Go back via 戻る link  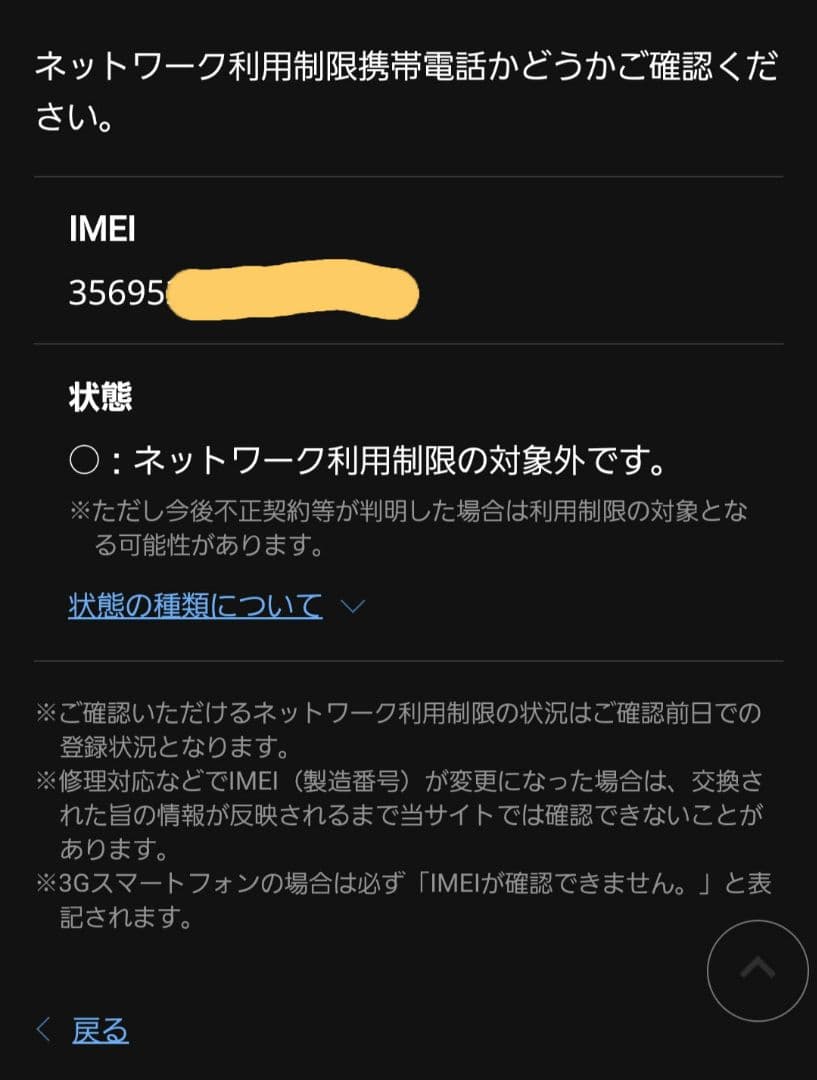[x=100, y=1029]
